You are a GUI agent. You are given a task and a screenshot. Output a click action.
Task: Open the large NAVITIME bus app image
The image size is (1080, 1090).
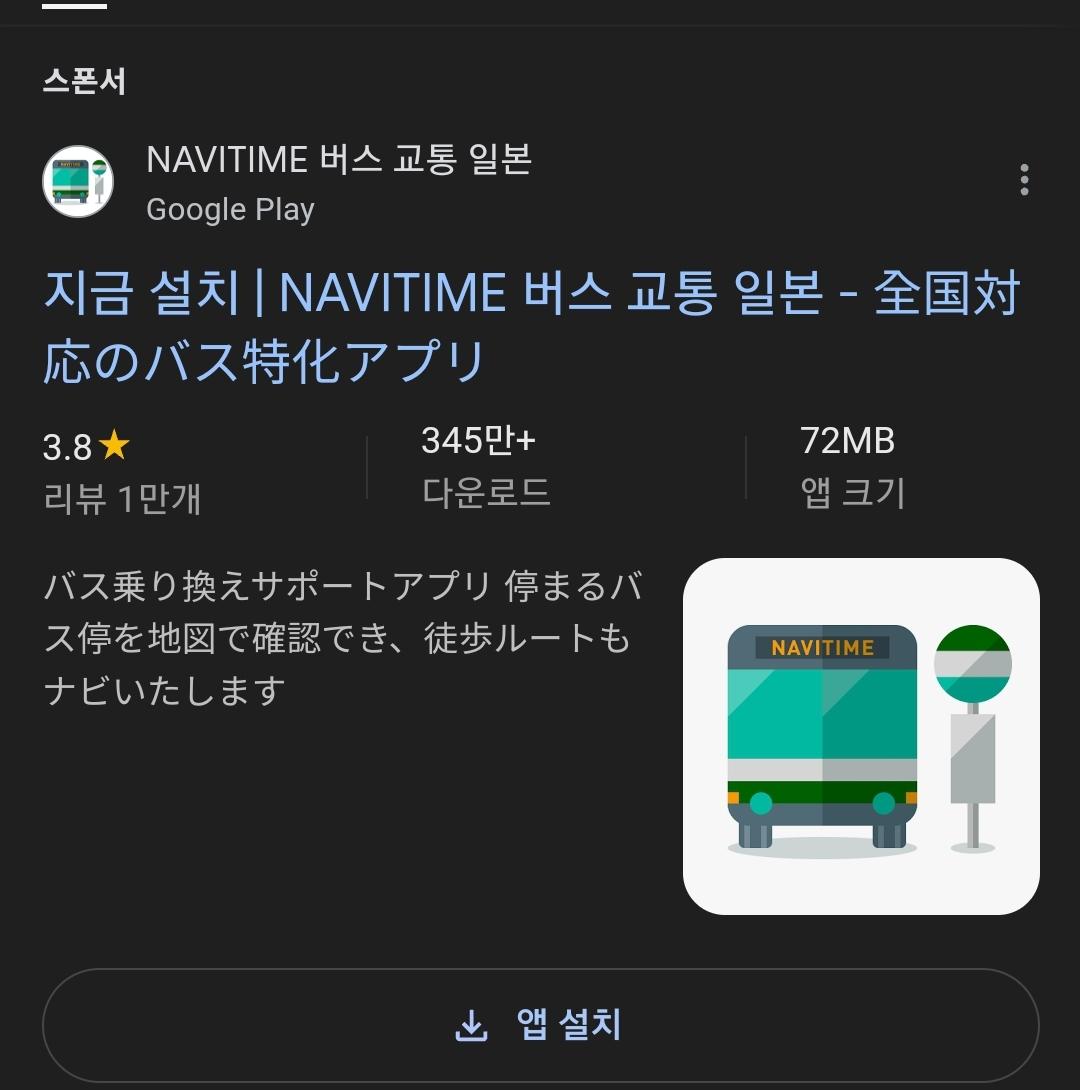tap(861, 736)
